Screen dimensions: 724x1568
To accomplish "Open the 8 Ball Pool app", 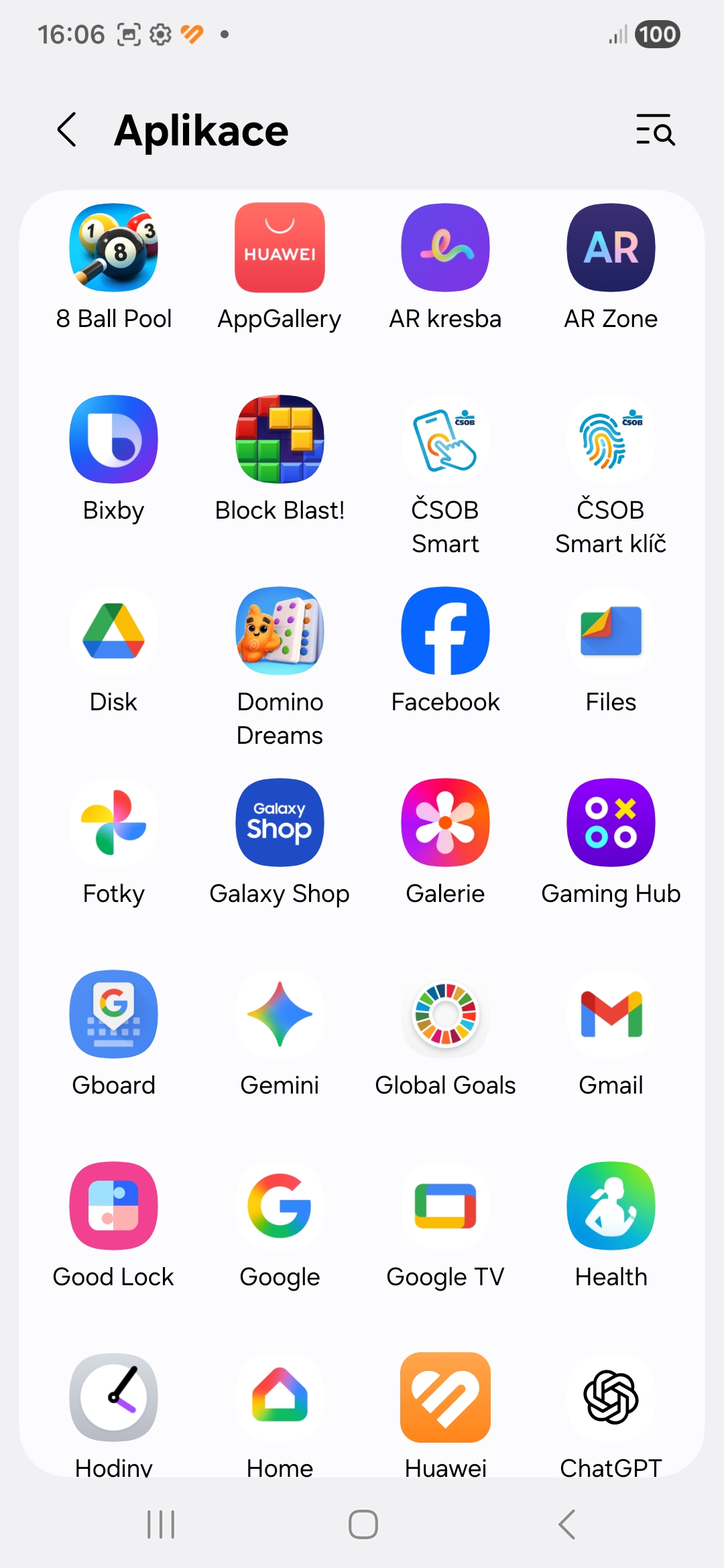I will pyautogui.click(x=114, y=248).
